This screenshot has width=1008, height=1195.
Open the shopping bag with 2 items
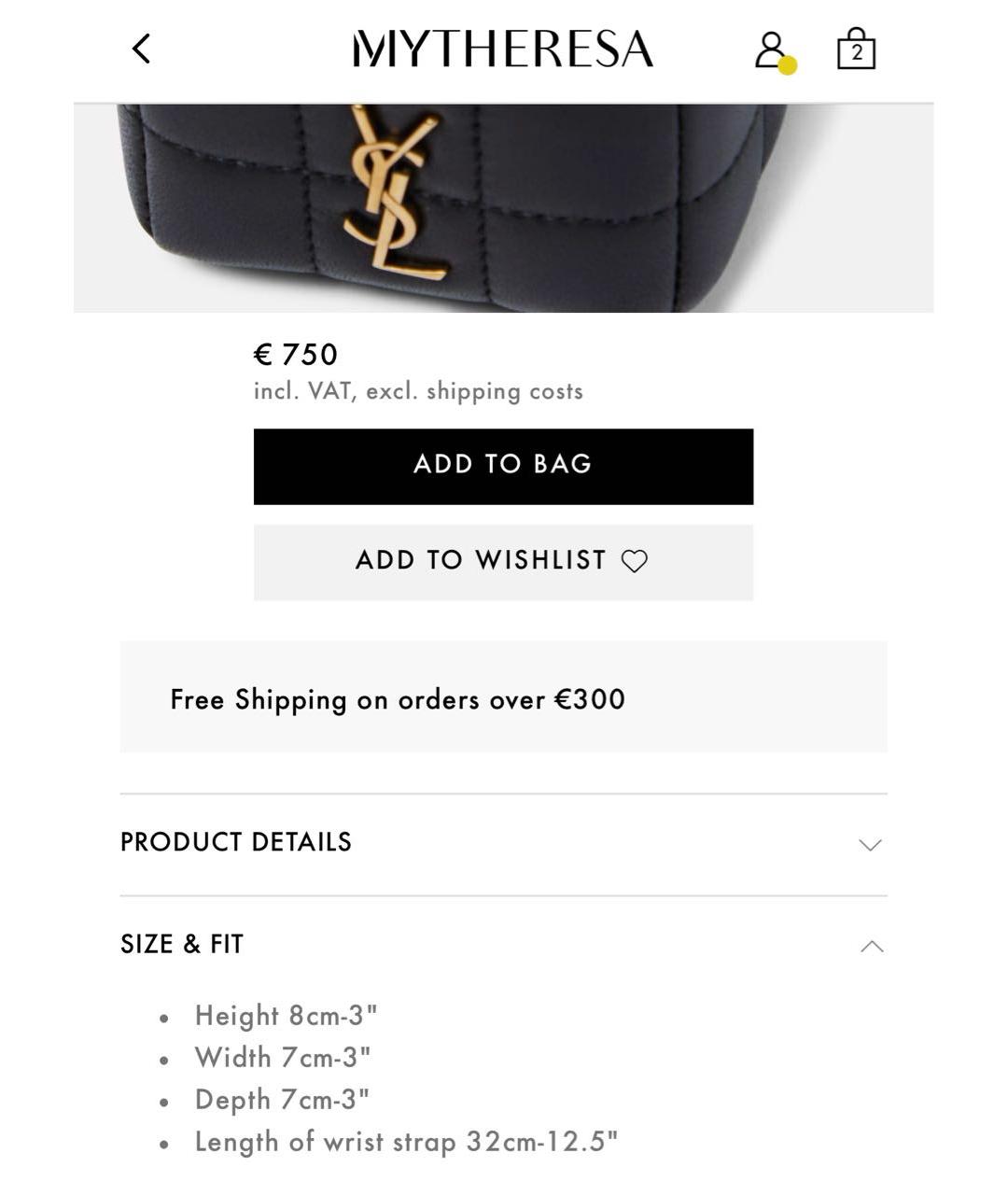[856, 49]
